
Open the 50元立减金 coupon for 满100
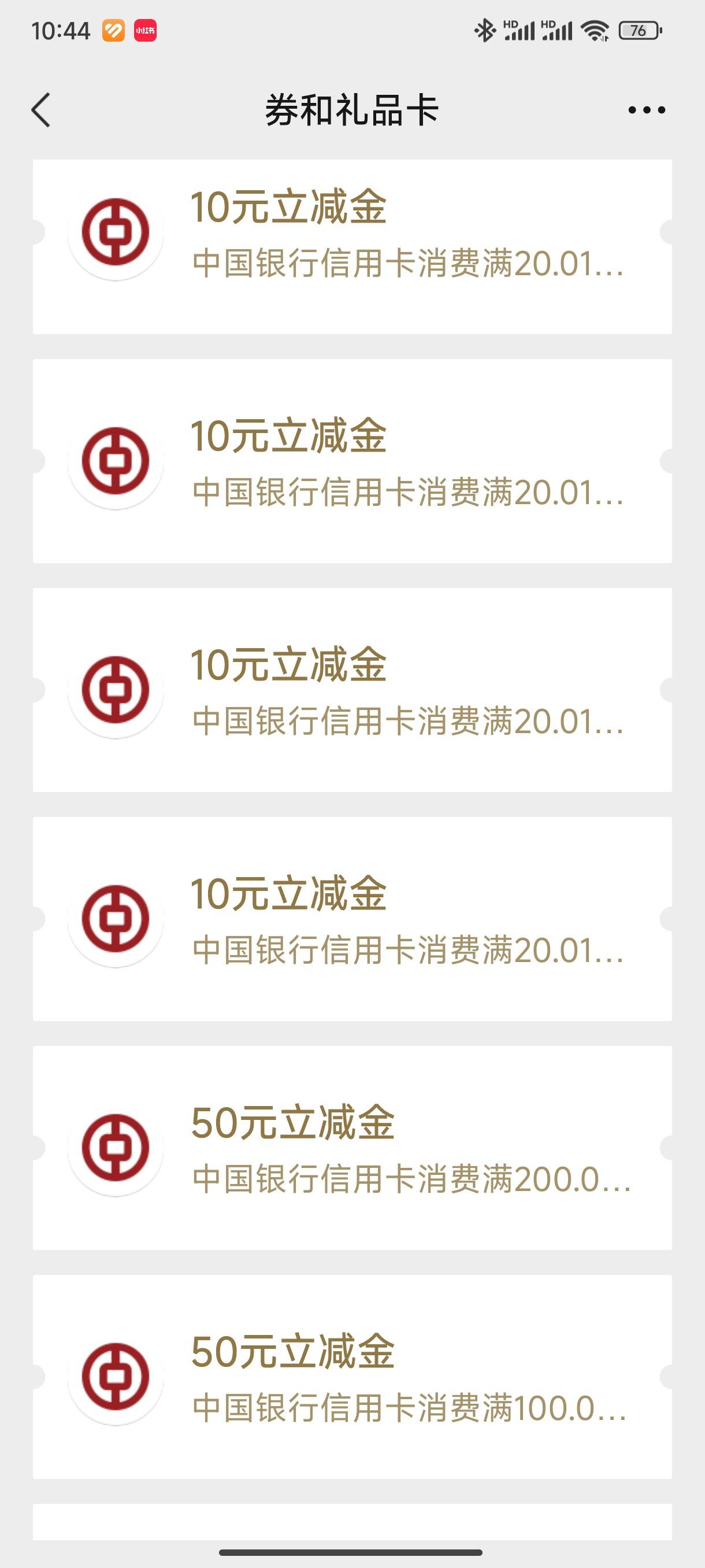[352, 1376]
